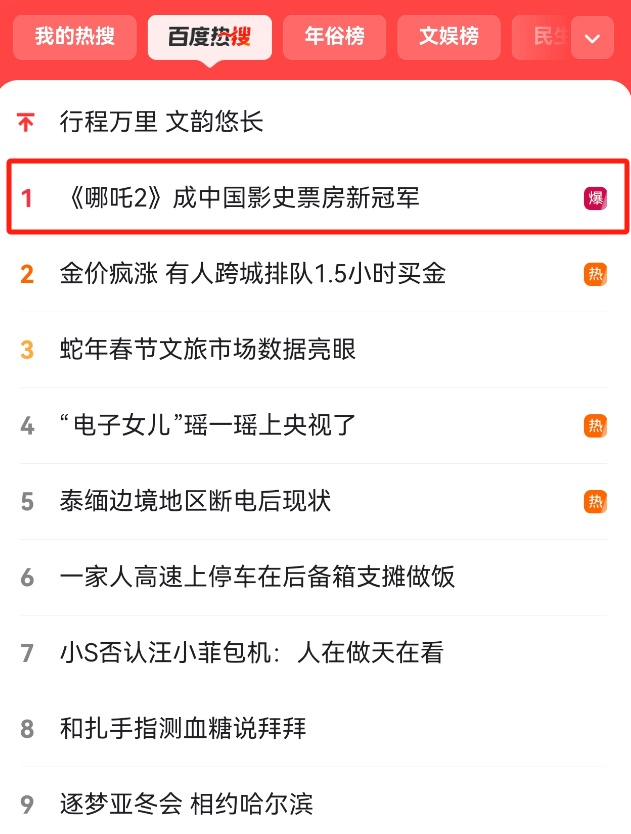The height and width of the screenshot is (834, 631).
Task: Select the 百度热搜 tab
Action: click(209, 39)
